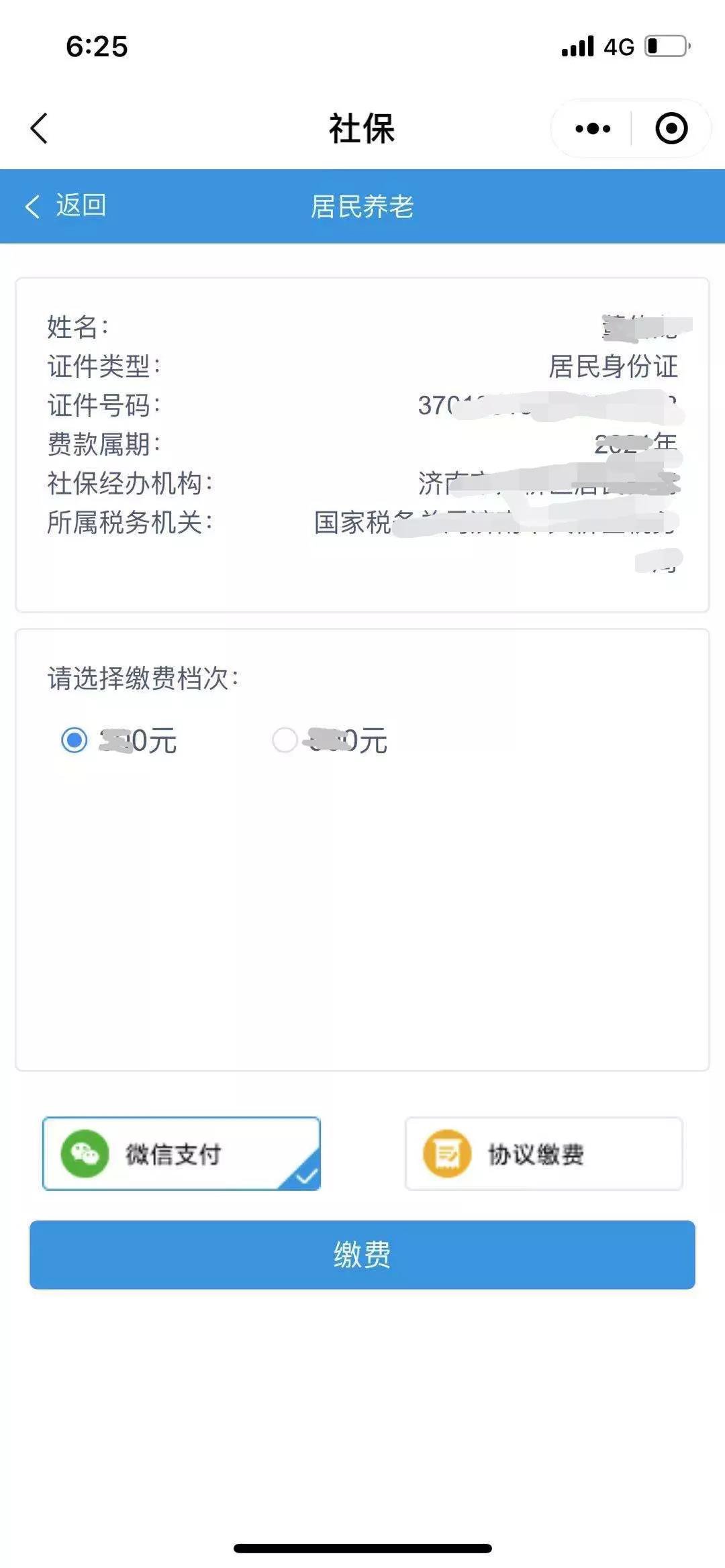Tap the back arrow beside 社保 title

(39, 128)
